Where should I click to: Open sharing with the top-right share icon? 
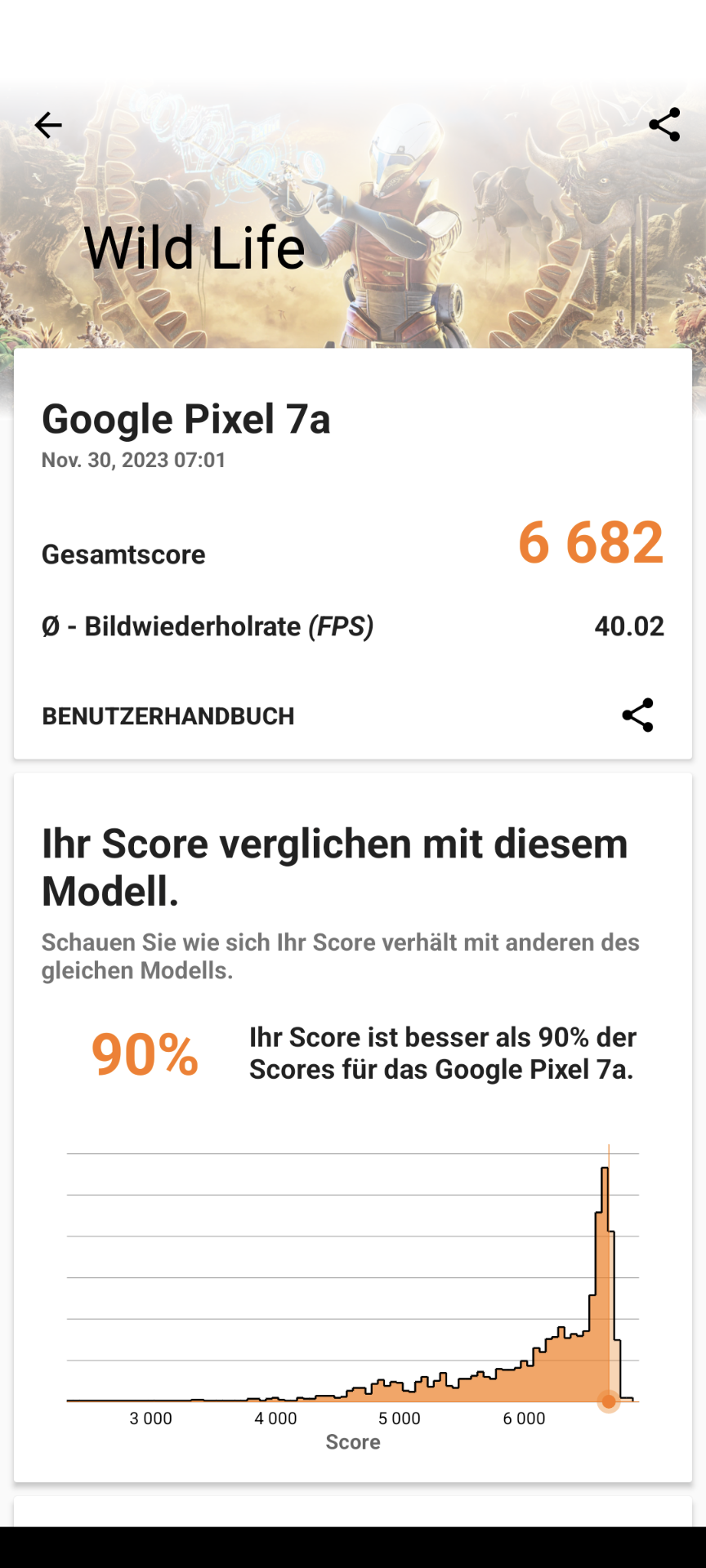665,125
